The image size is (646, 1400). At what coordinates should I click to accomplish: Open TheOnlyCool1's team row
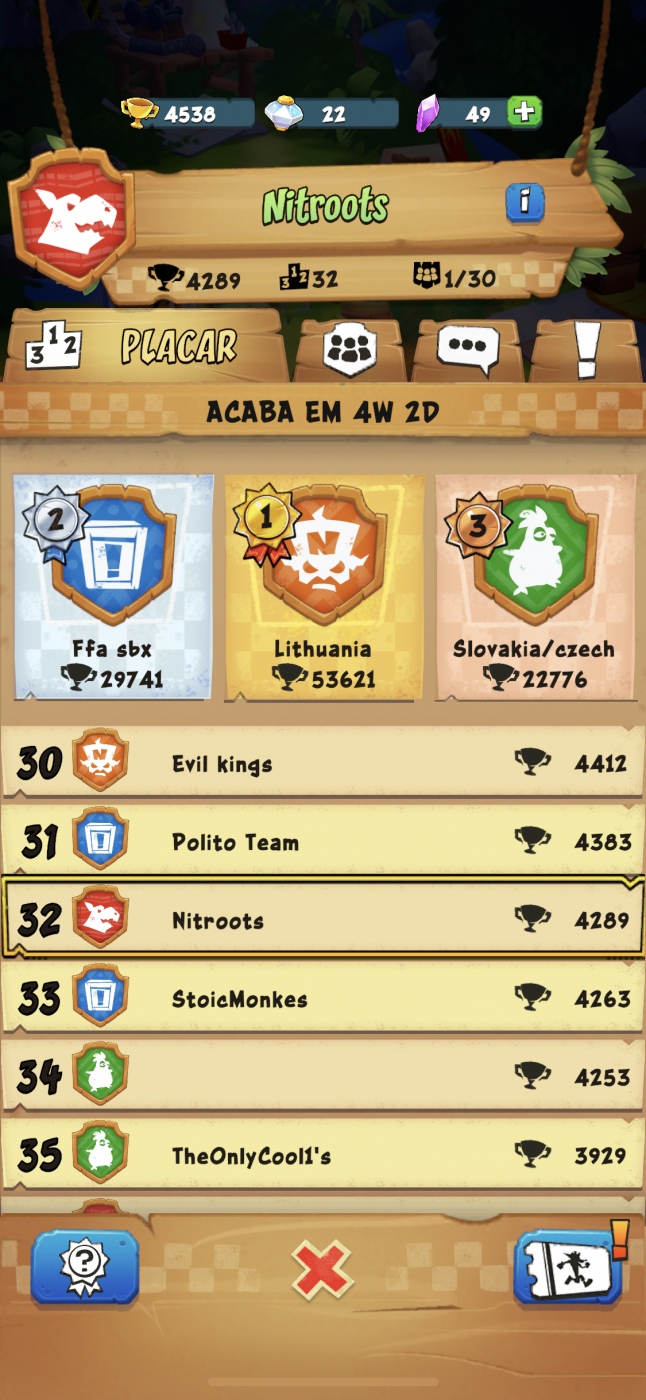(x=322, y=1156)
